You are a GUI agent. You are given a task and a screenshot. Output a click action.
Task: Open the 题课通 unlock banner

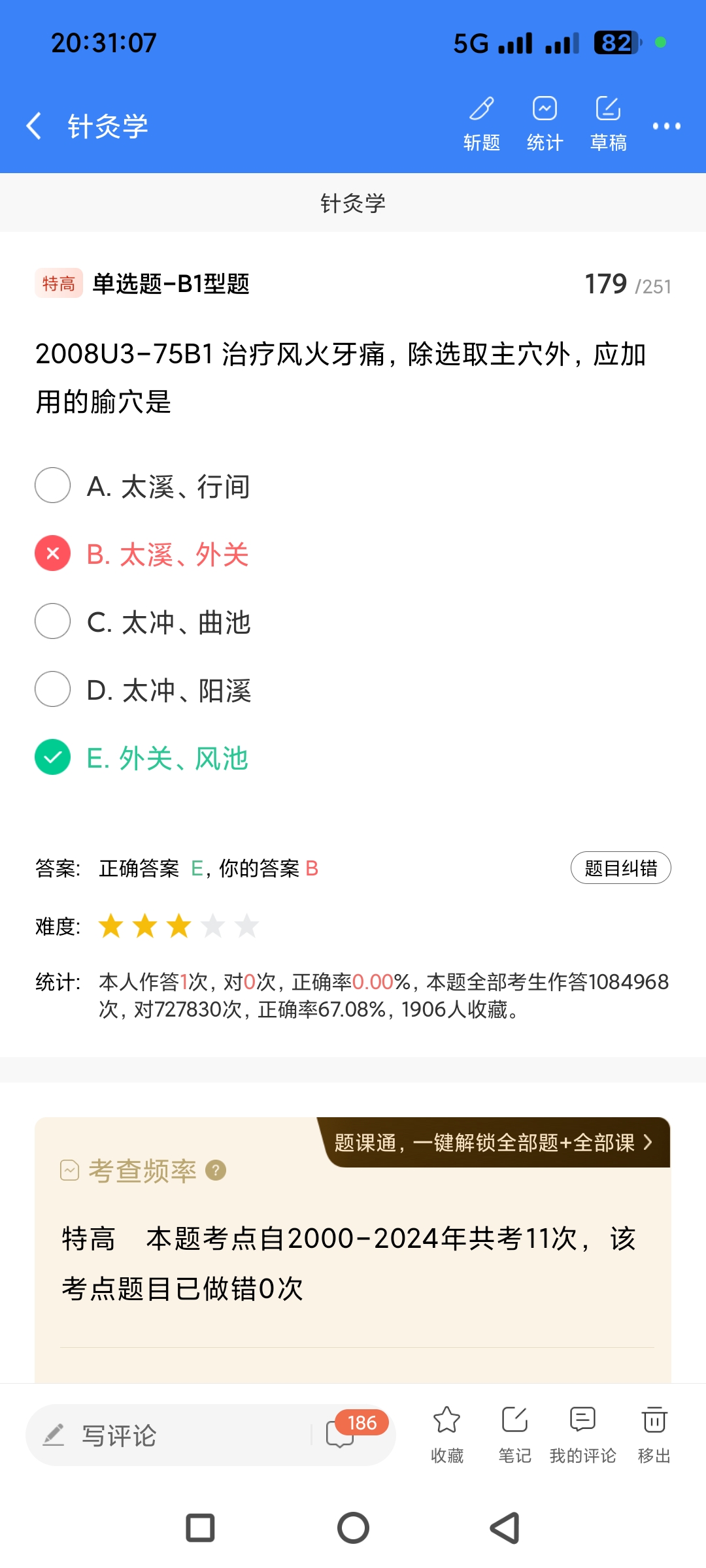point(494,1143)
